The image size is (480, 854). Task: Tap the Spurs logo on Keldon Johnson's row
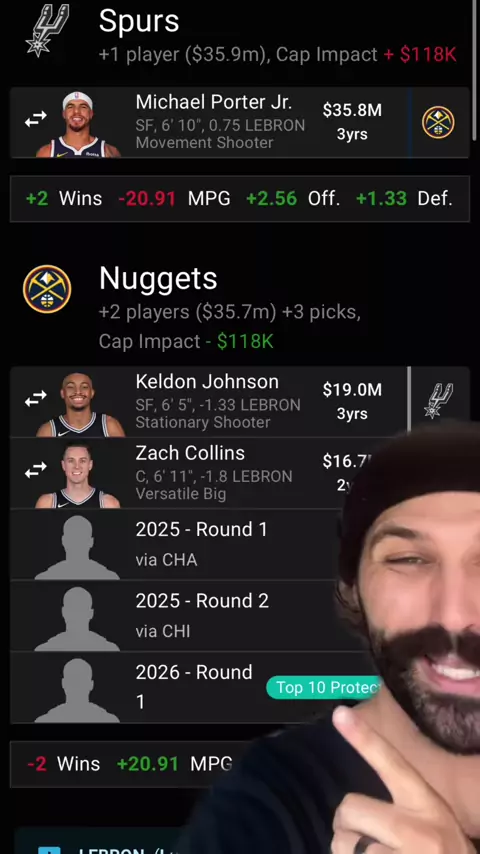(x=438, y=401)
